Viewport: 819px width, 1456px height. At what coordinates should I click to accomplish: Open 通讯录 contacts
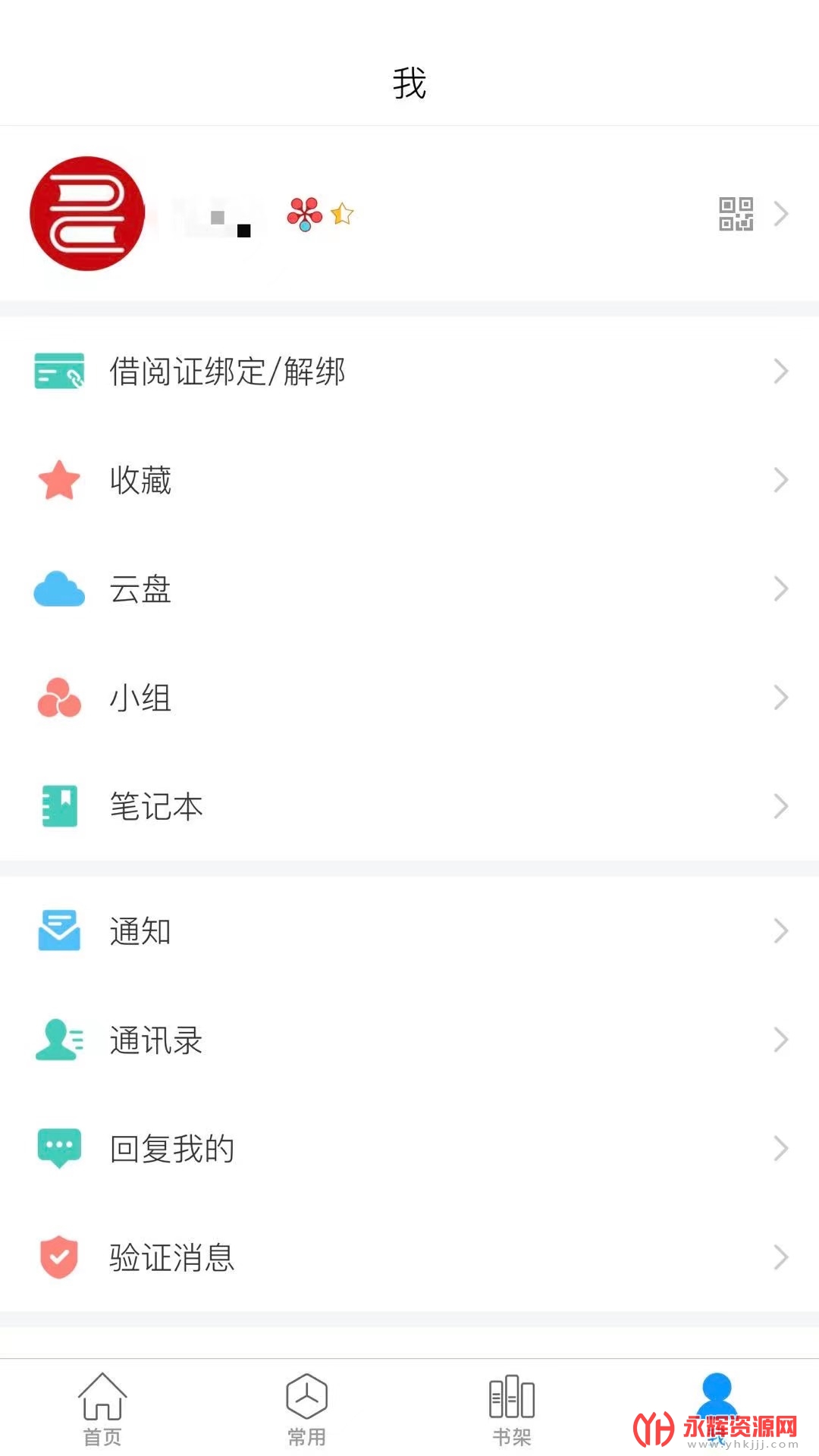click(409, 1040)
